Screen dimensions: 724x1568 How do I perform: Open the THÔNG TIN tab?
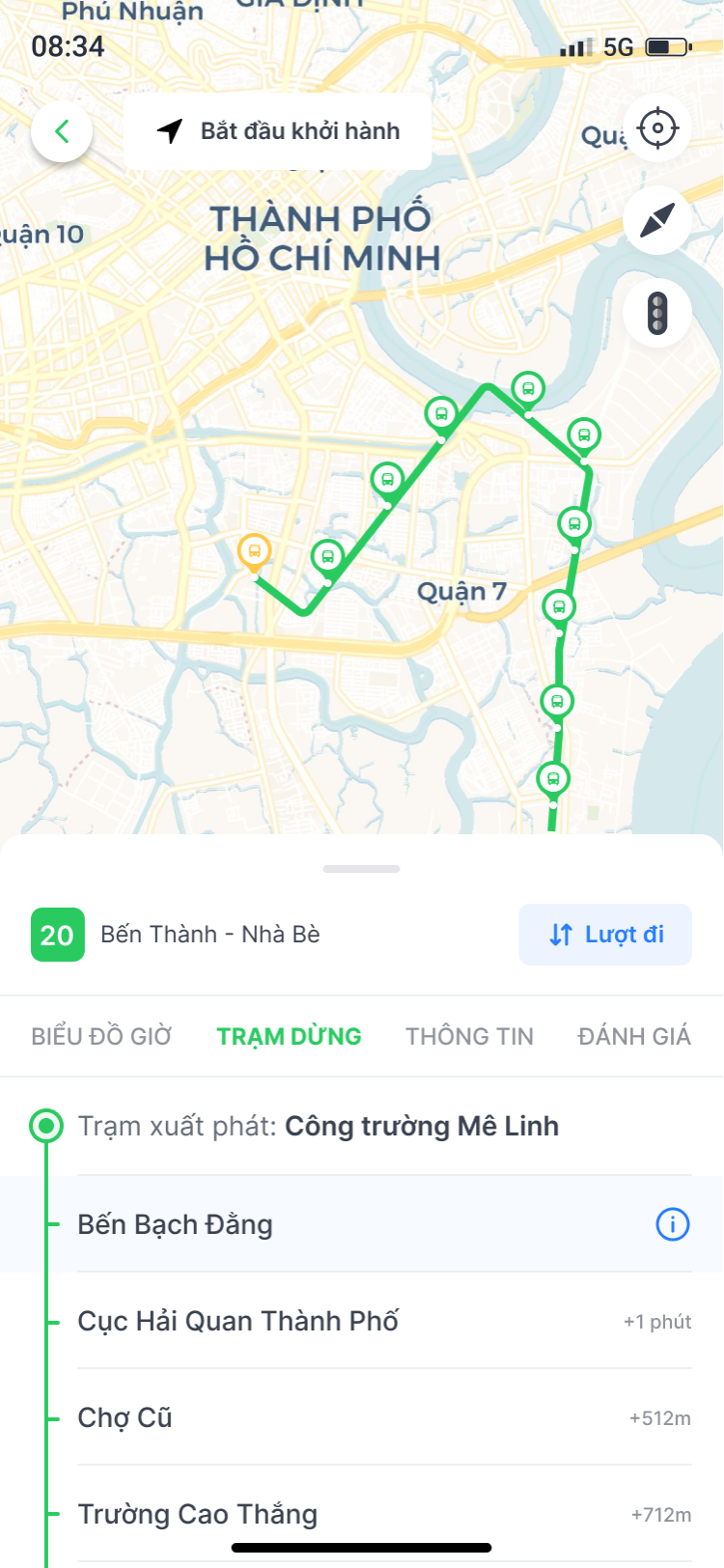tap(469, 1036)
